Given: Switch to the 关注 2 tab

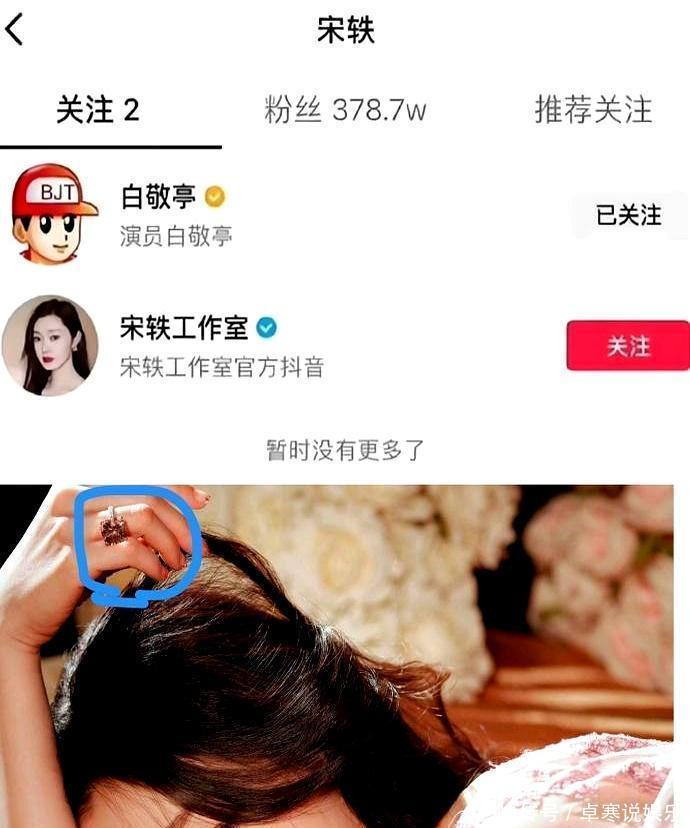Looking at the screenshot, I should [x=97, y=110].
